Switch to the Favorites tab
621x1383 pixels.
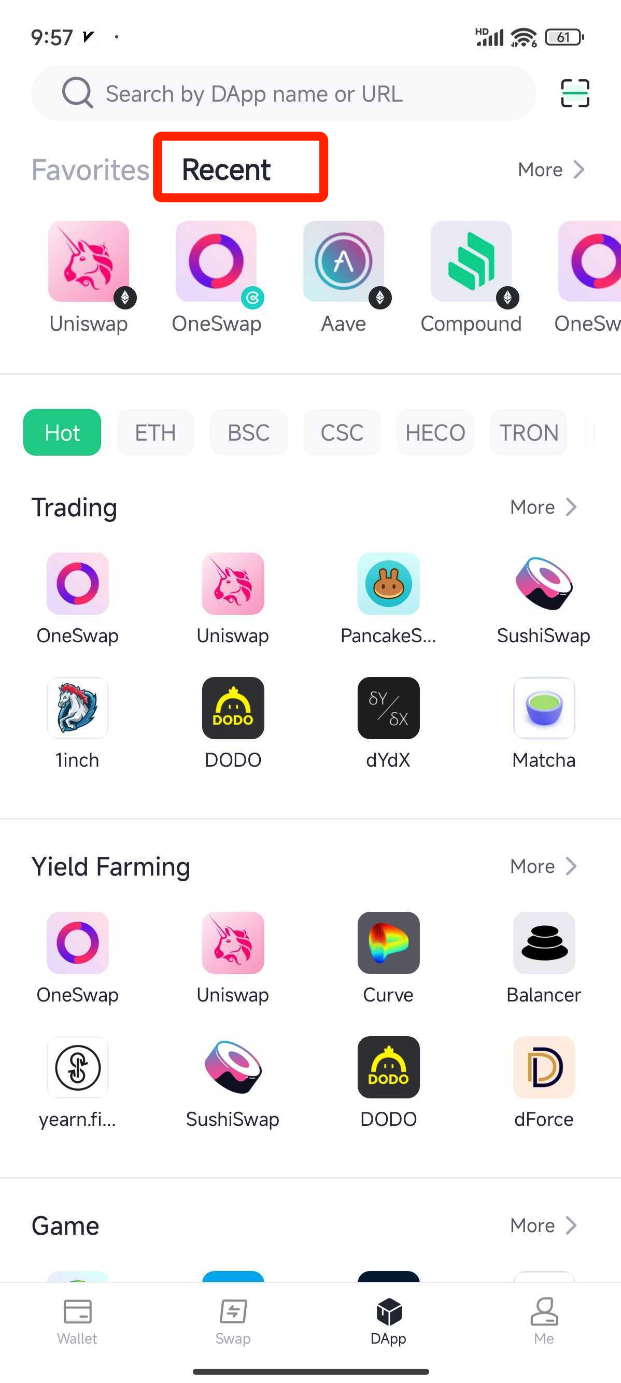click(x=90, y=170)
